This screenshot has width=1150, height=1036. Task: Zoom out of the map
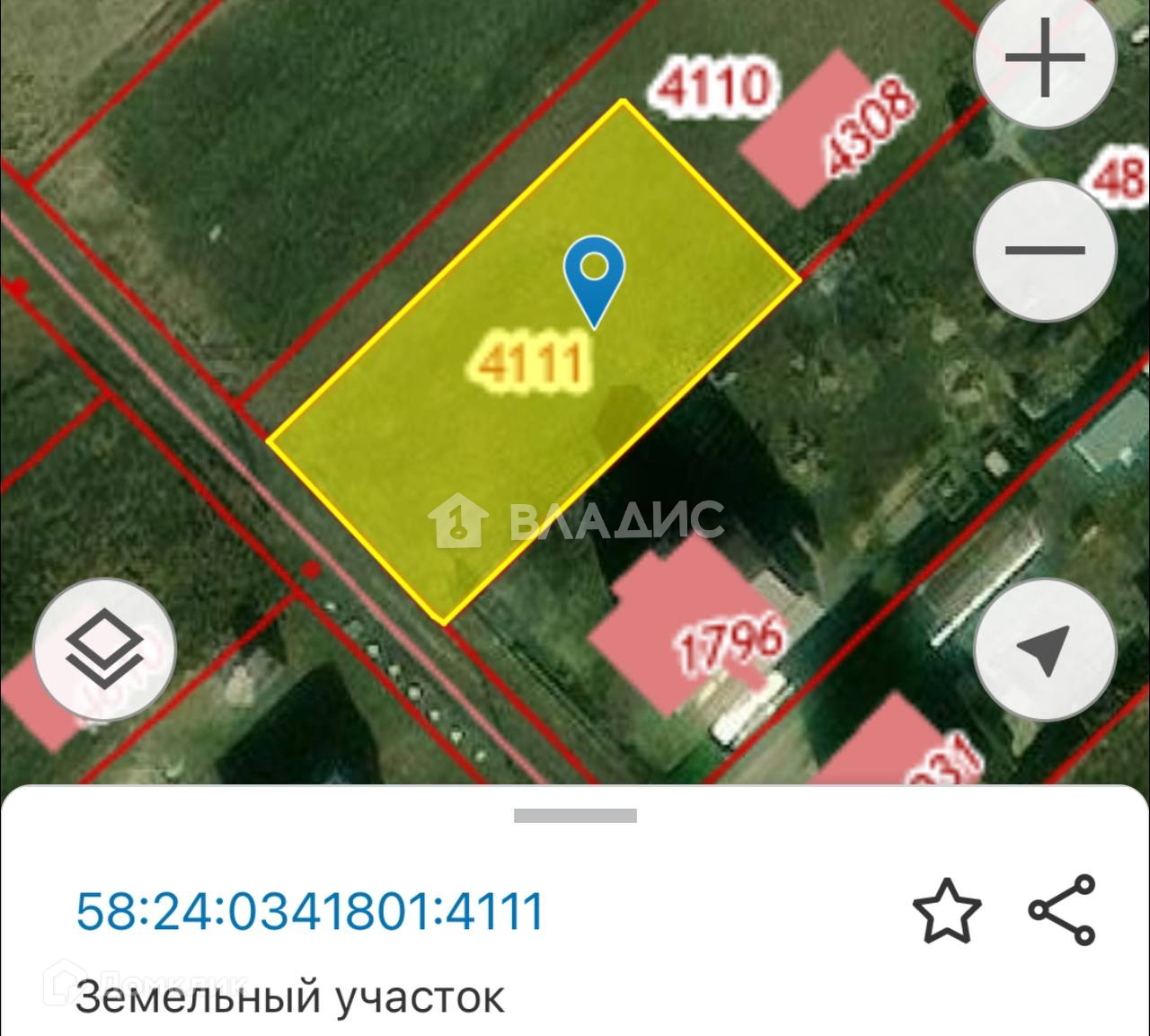[1045, 250]
